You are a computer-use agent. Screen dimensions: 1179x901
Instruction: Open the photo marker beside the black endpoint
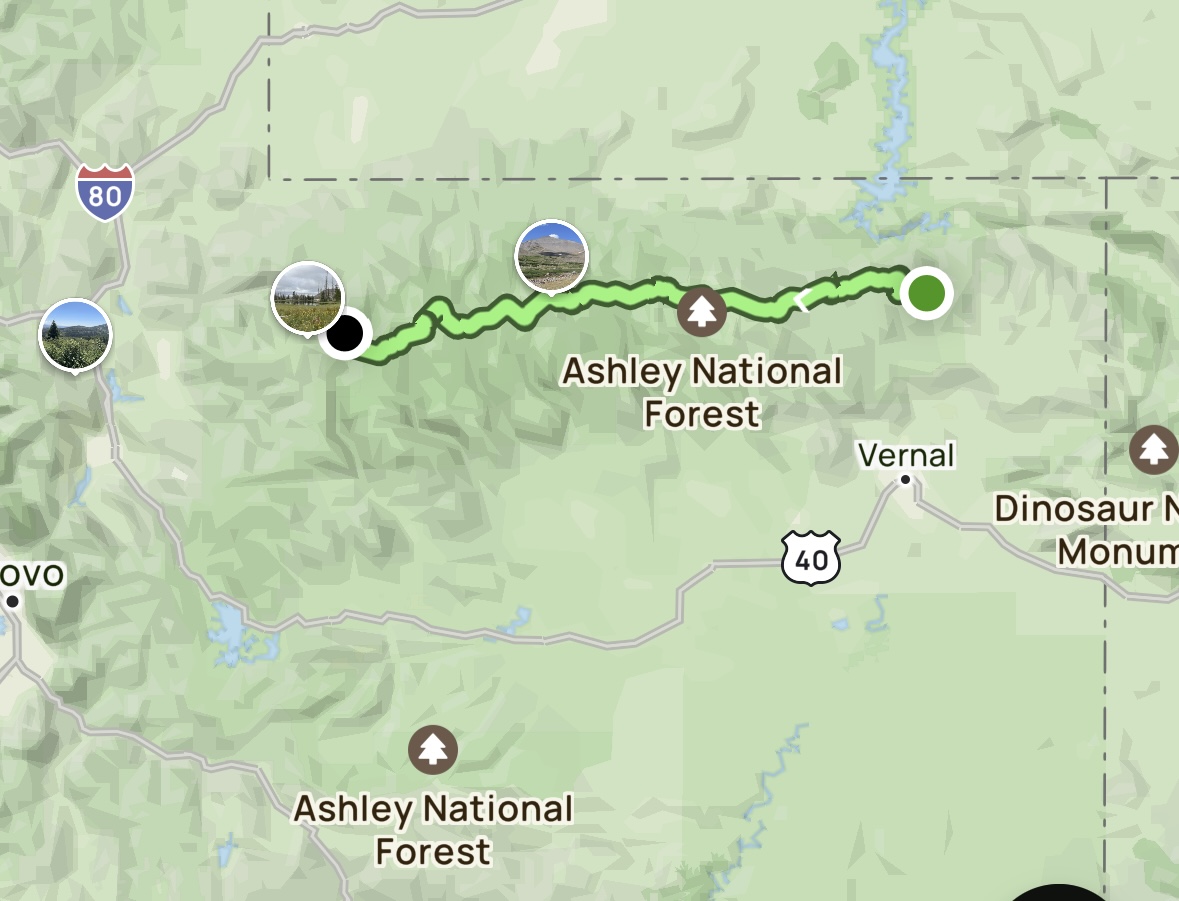pos(307,298)
